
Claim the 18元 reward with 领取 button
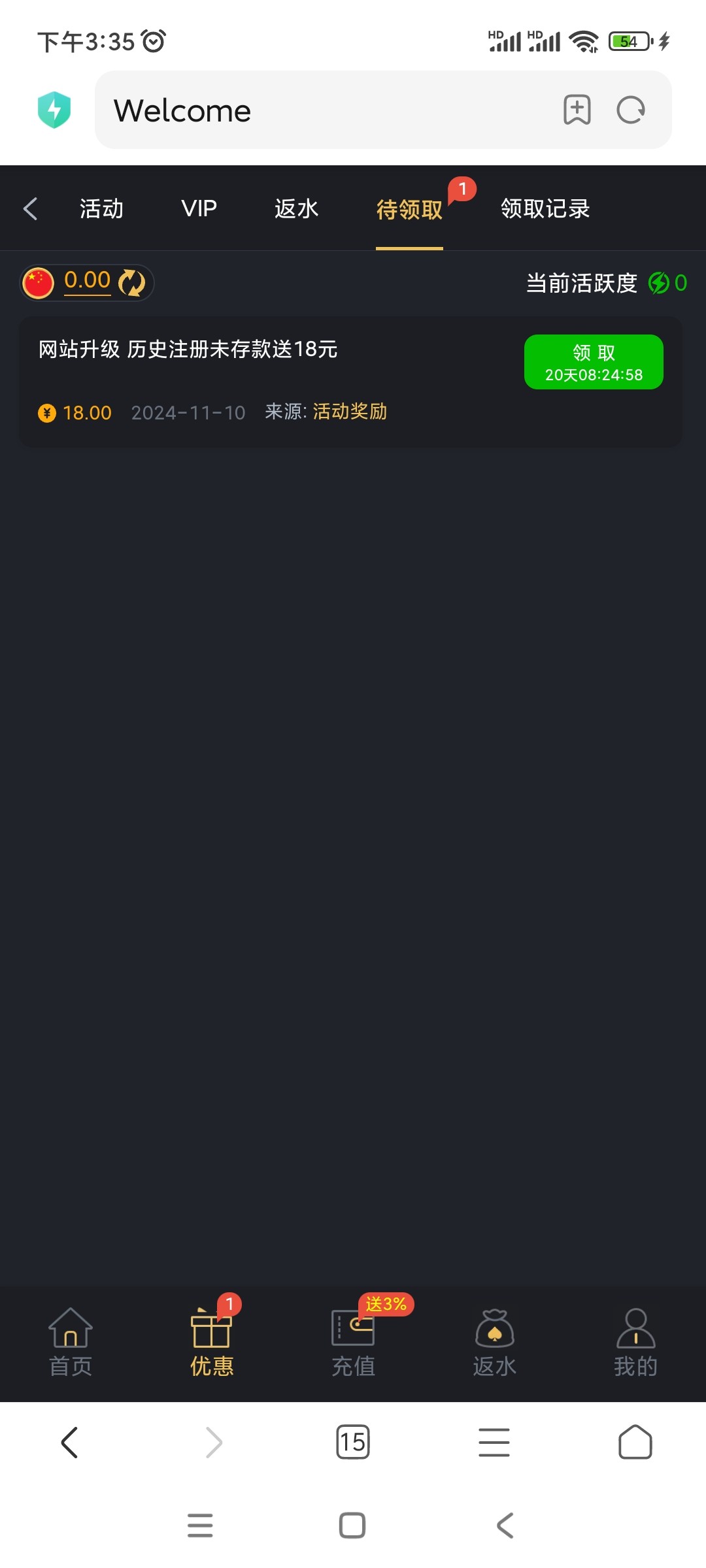(x=593, y=362)
